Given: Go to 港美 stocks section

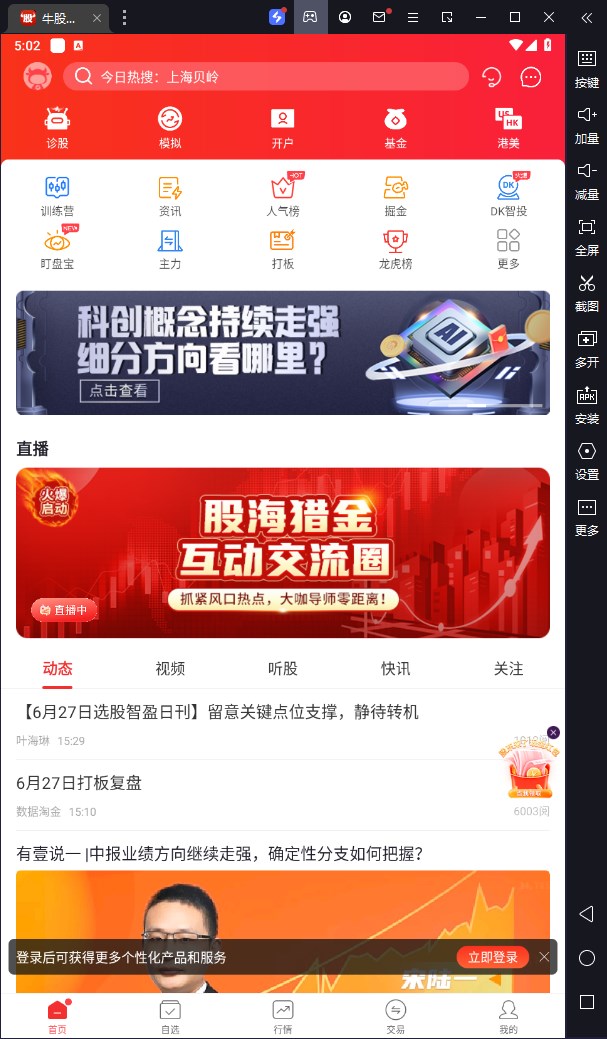Looking at the screenshot, I should pyautogui.click(x=508, y=127).
